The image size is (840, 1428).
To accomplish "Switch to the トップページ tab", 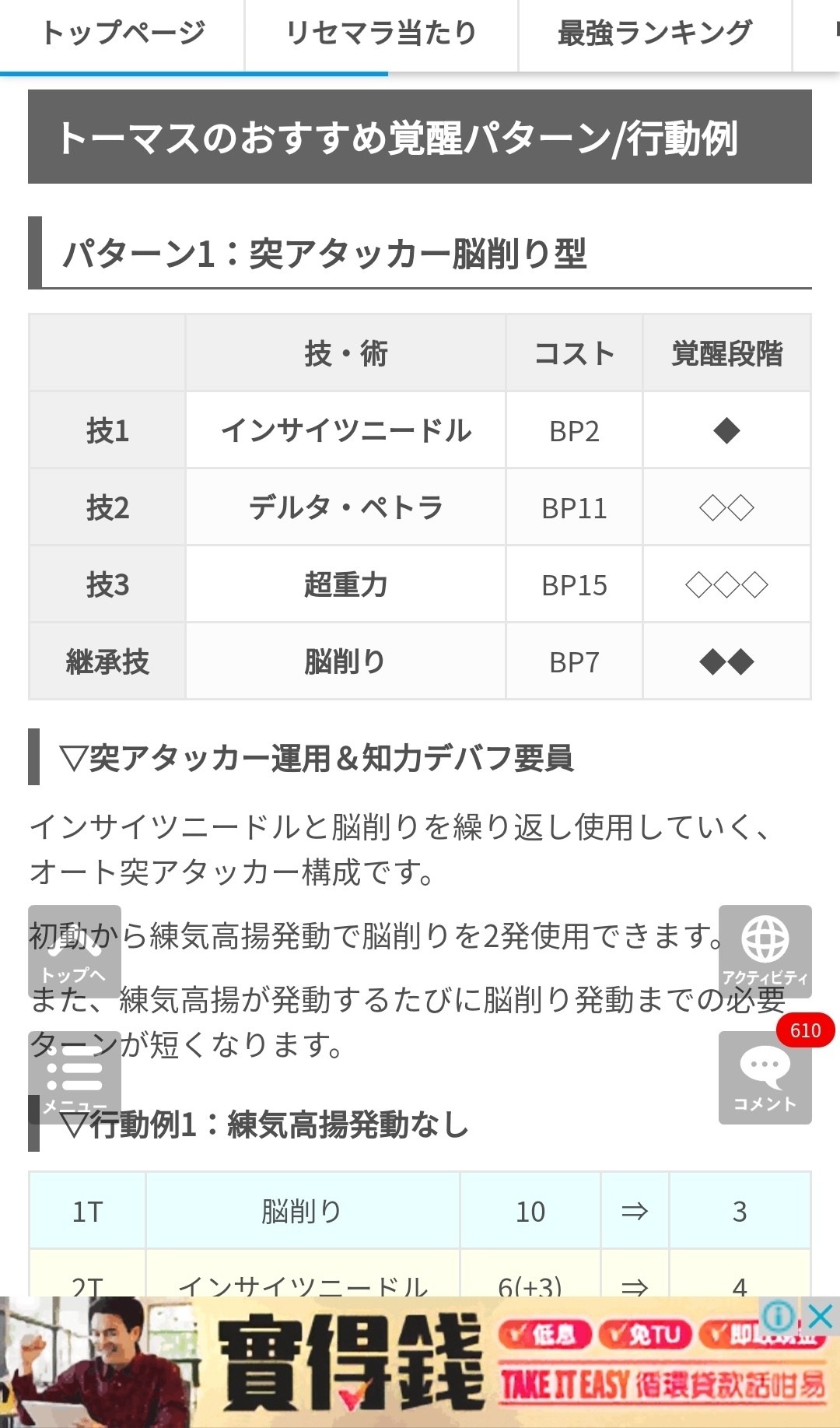I will (122, 34).
